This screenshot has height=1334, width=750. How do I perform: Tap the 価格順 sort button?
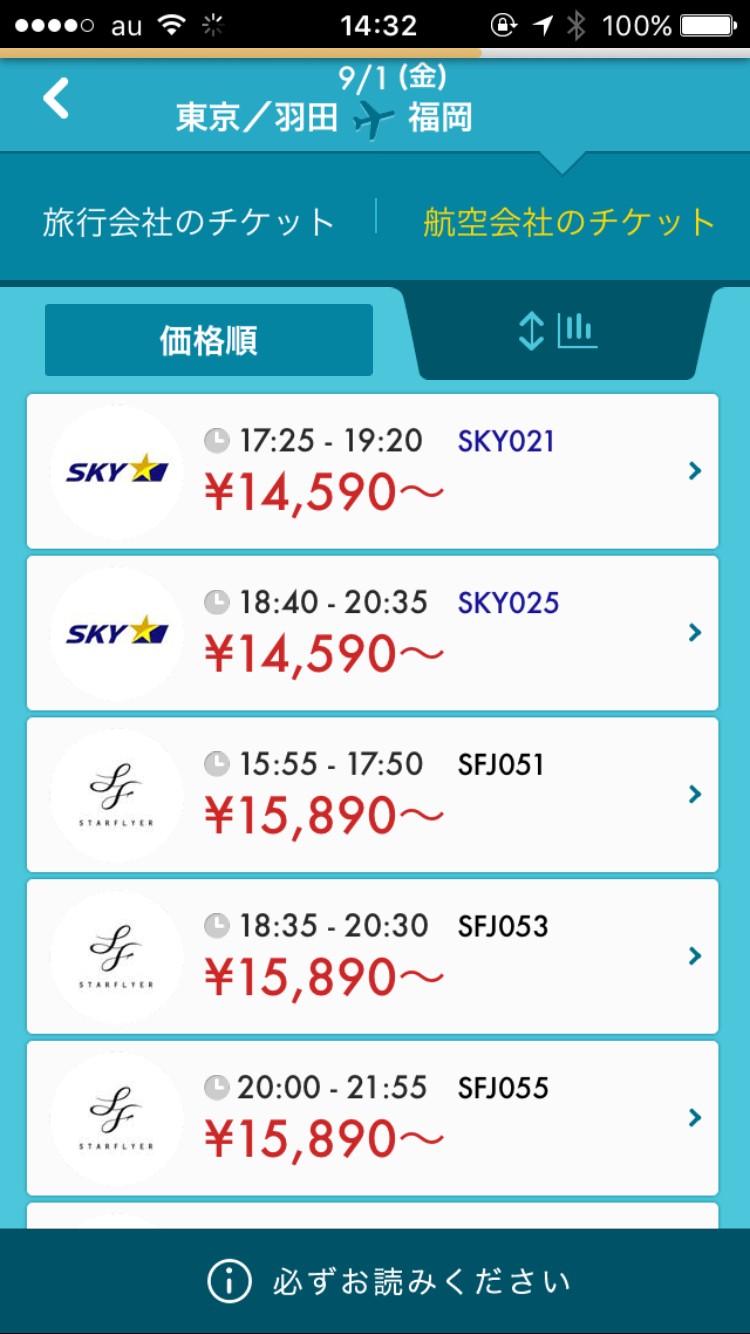pos(208,340)
